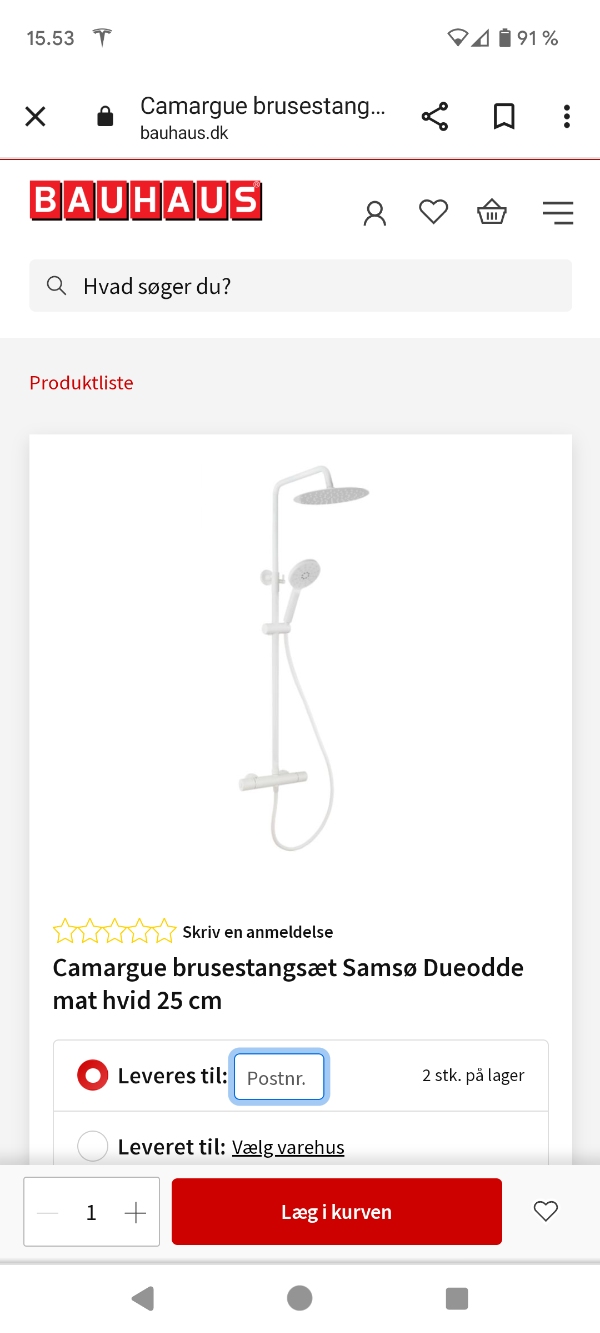Select the 'Leveret til' warehouse option
Viewport: 600px width, 1333px height.
pos(93,1146)
